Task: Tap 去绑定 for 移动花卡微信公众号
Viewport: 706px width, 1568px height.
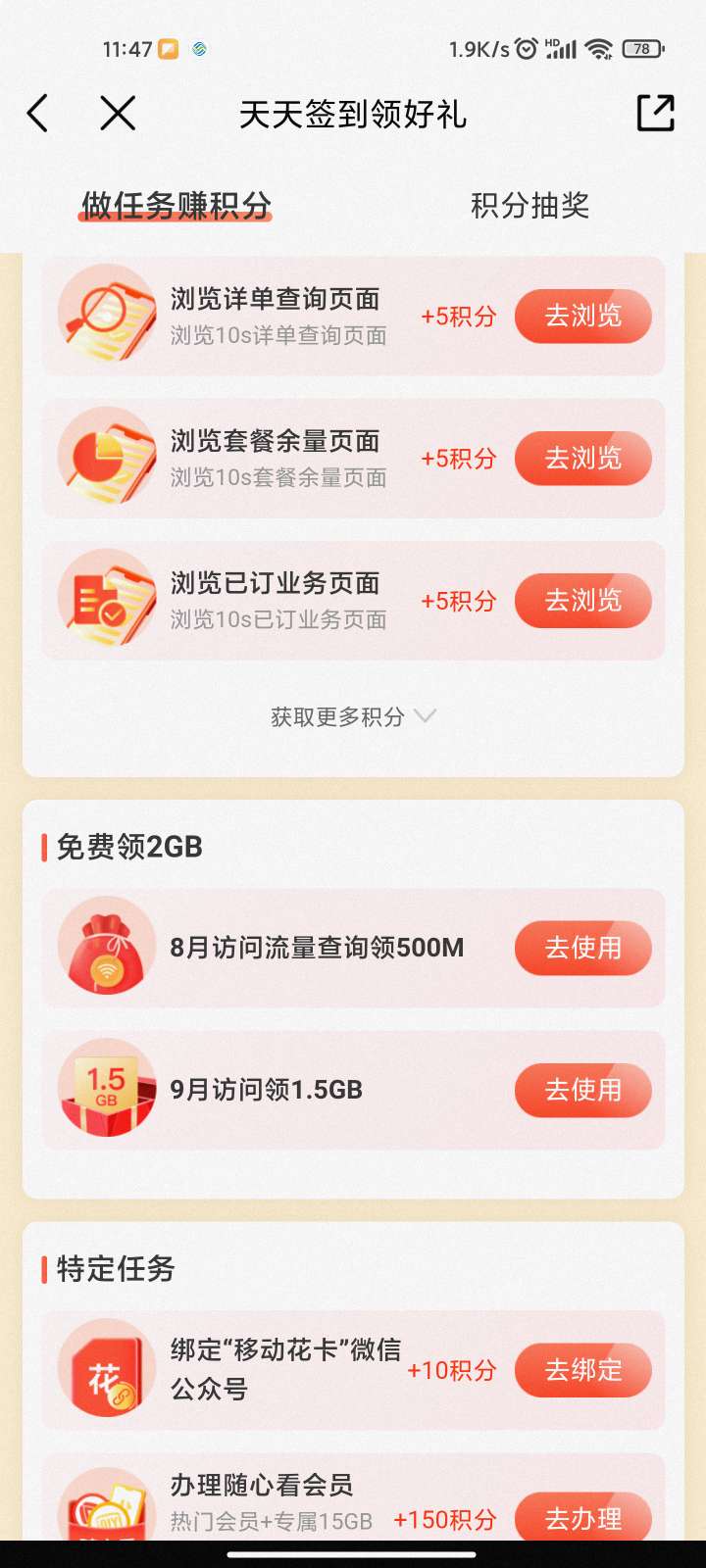Action: coord(582,1369)
